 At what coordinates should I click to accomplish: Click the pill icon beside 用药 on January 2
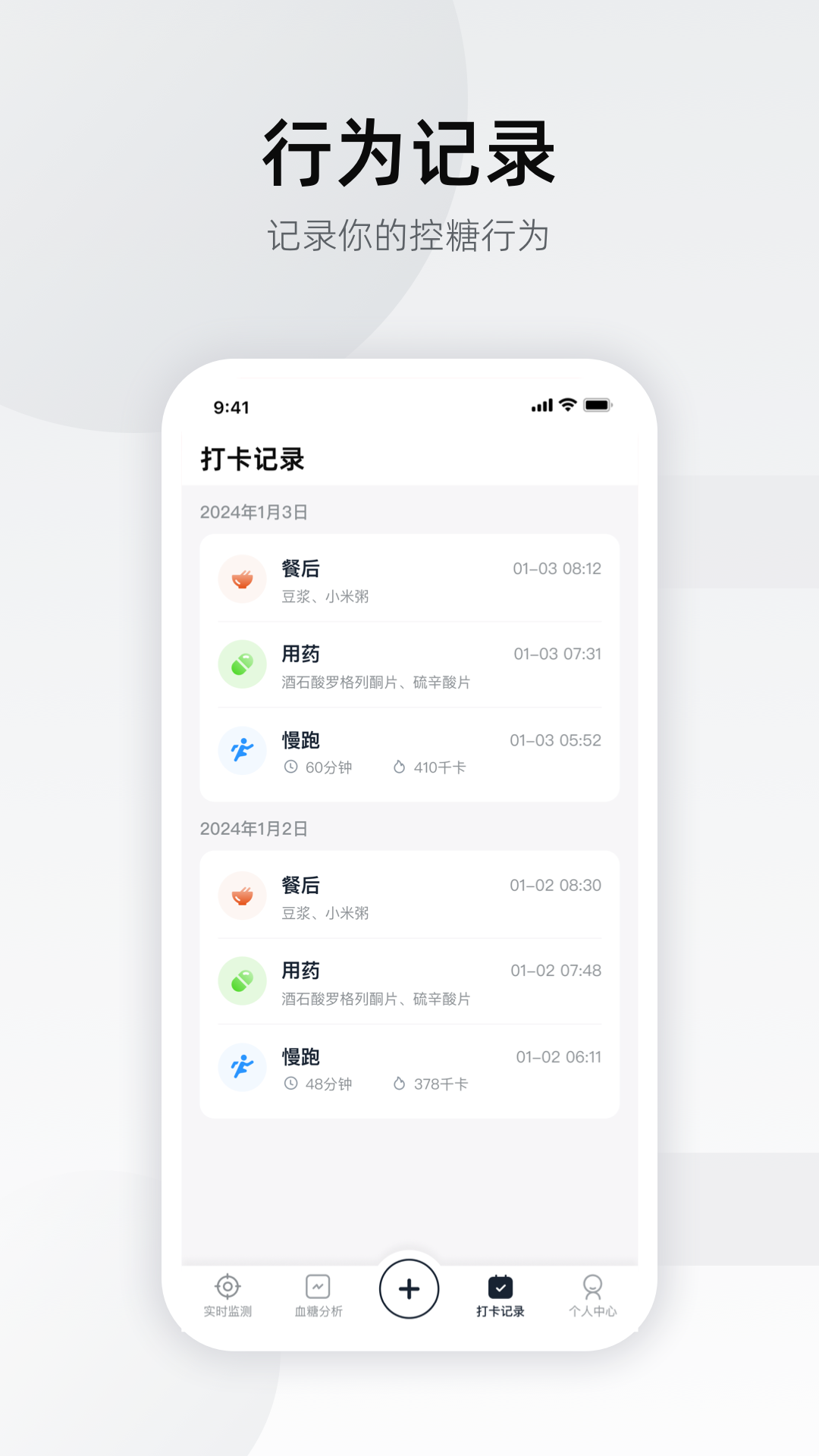(x=242, y=981)
